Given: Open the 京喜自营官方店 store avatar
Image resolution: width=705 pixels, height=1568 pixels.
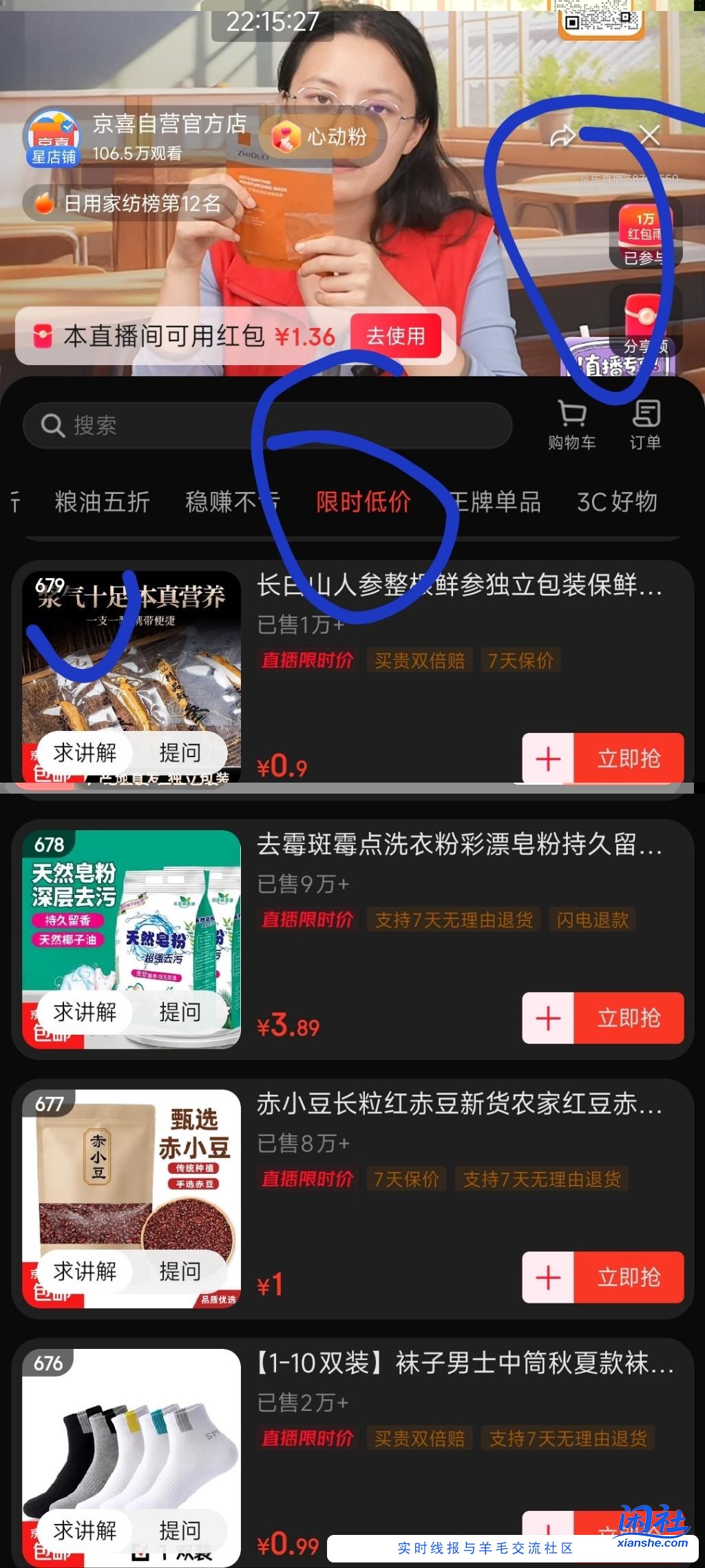Looking at the screenshot, I should click(x=54, y=136).
